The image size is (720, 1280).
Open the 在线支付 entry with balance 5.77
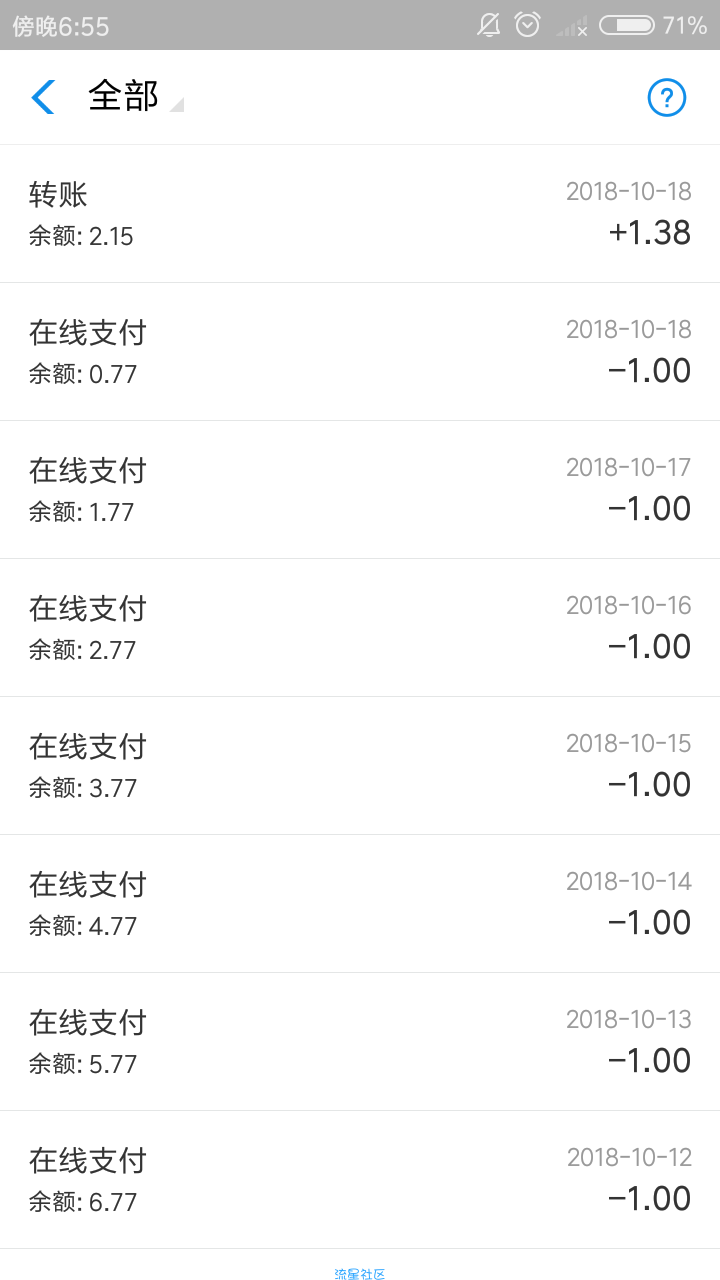(360, 1042)
